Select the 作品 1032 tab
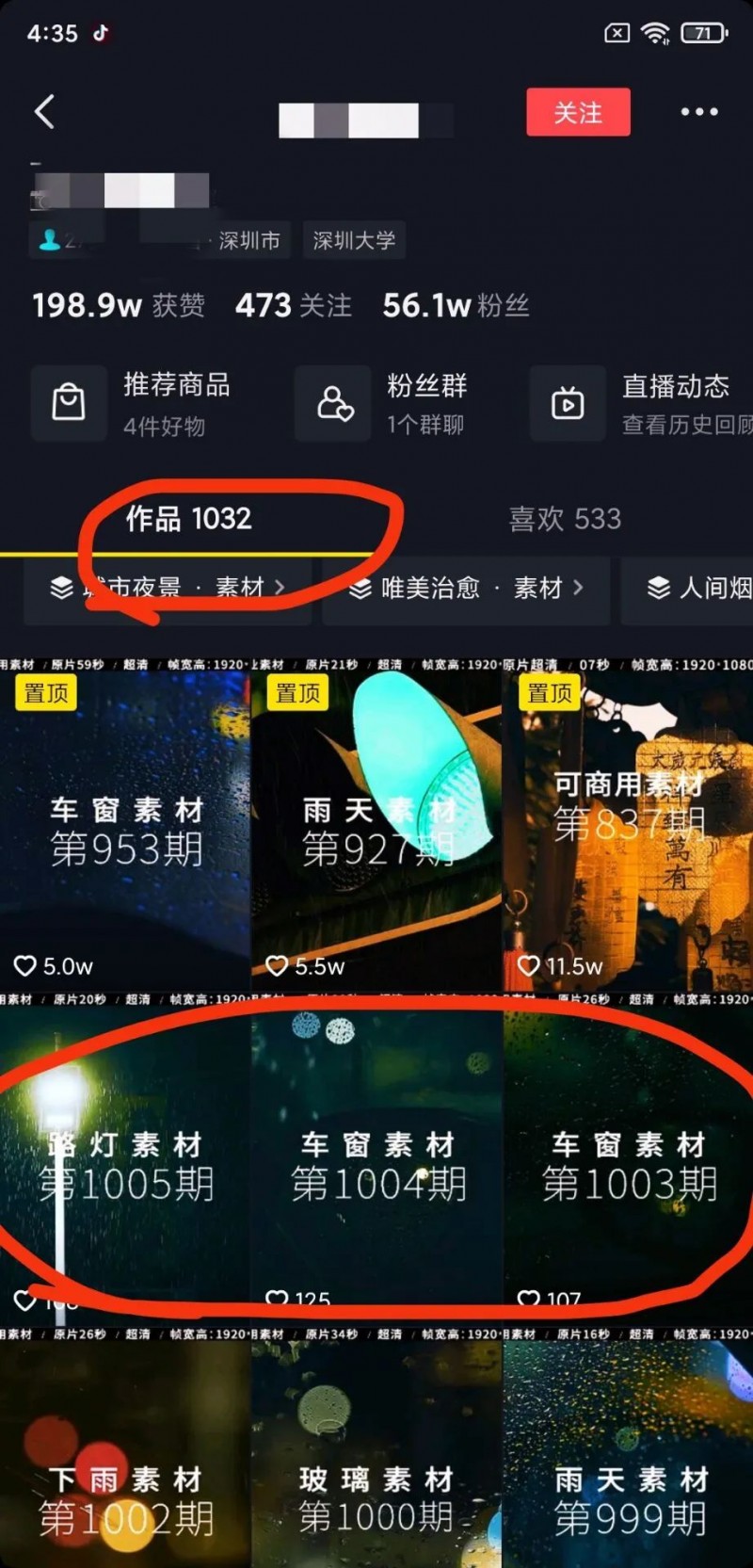This screenshot has height=1568, width=753. [188, 519]
